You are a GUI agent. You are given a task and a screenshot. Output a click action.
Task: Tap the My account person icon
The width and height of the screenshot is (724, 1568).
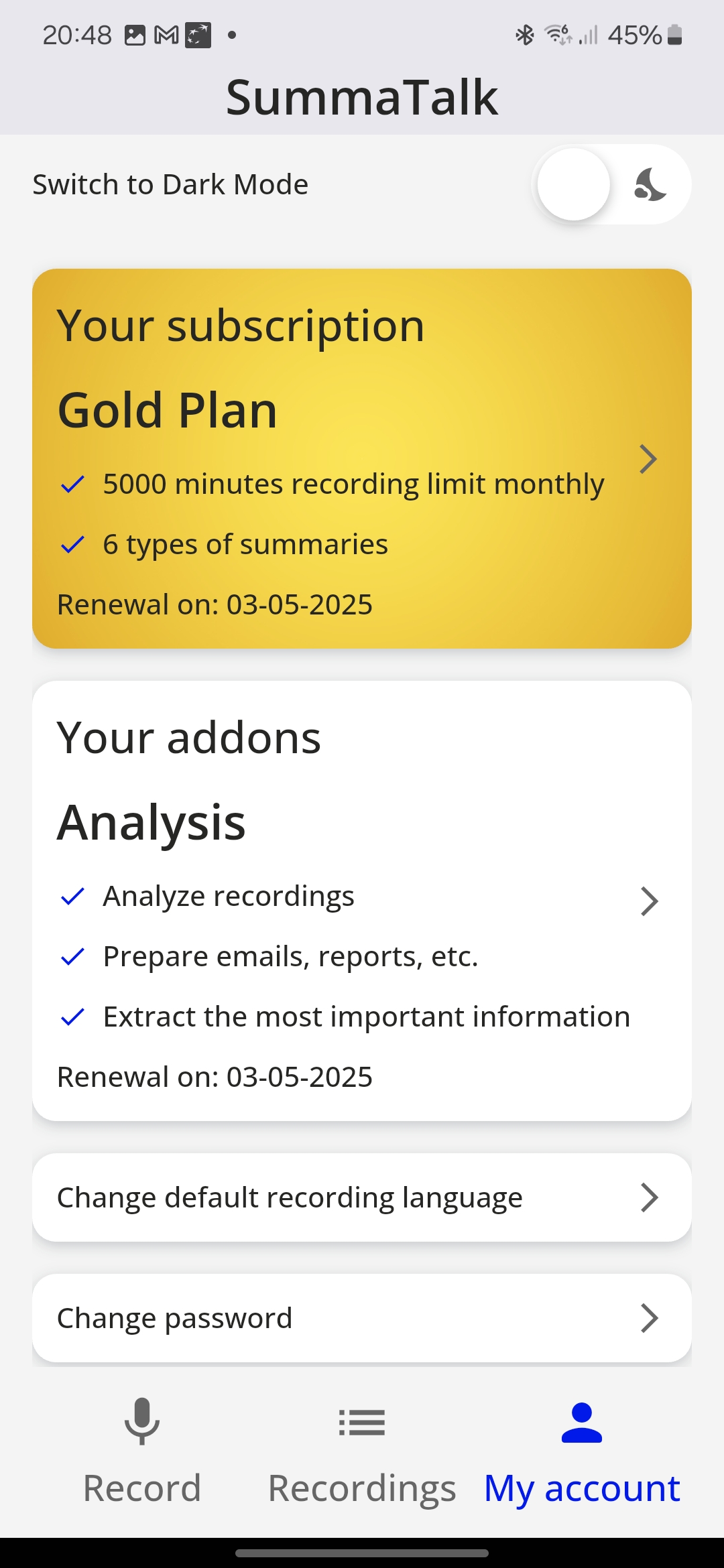click(x=579, y=1421)
